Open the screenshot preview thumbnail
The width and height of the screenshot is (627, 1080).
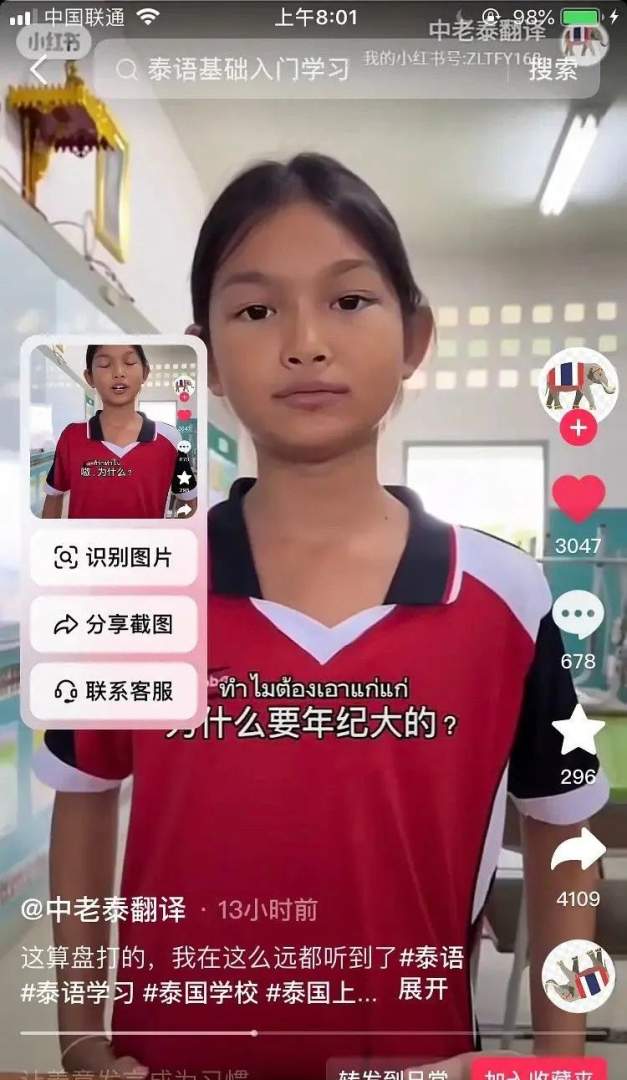tap(113, 432)
